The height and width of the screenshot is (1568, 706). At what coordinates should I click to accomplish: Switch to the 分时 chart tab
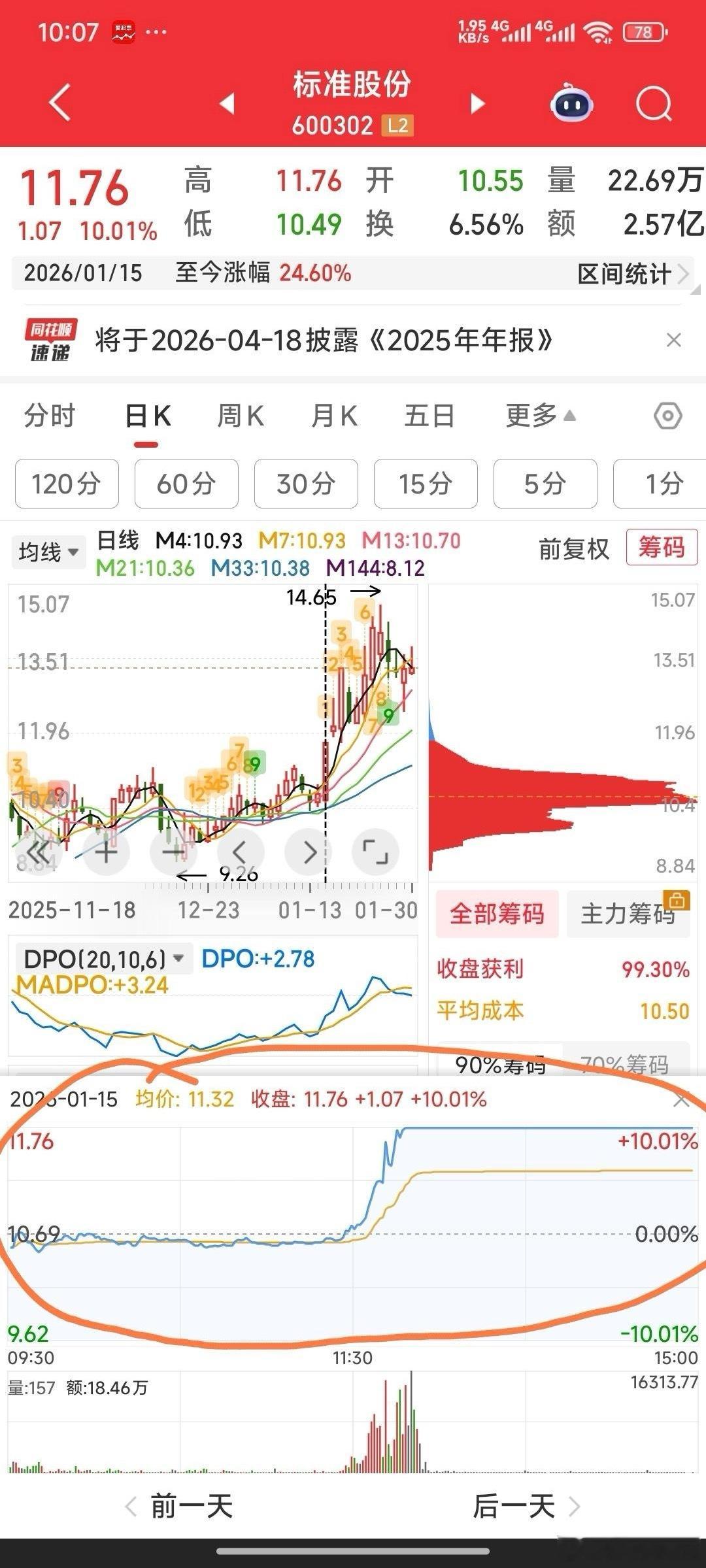(x=50, y=416)
